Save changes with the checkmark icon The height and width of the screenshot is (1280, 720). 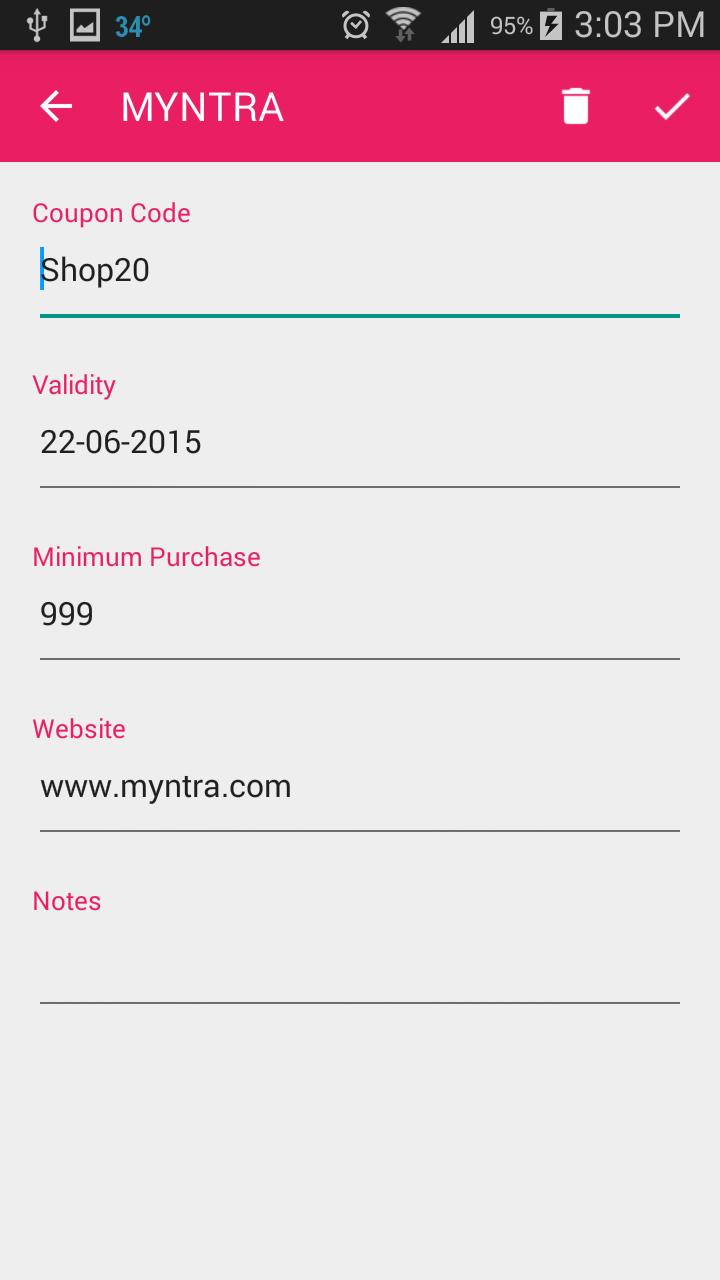pyautogui.click(x=672, y=107)
